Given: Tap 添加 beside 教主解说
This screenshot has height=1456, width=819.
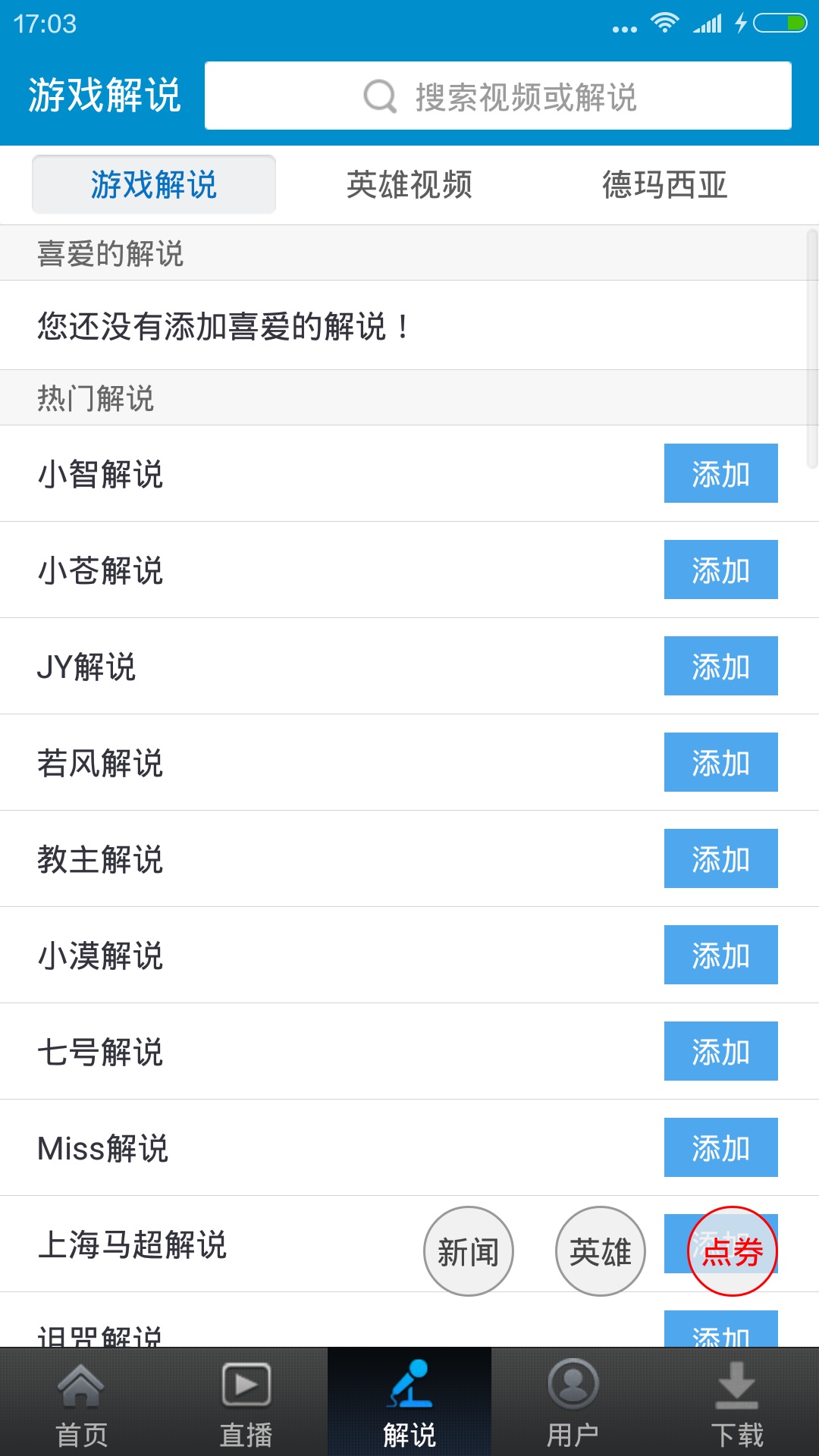Looking at the screenshot, I should click(721, 858).
